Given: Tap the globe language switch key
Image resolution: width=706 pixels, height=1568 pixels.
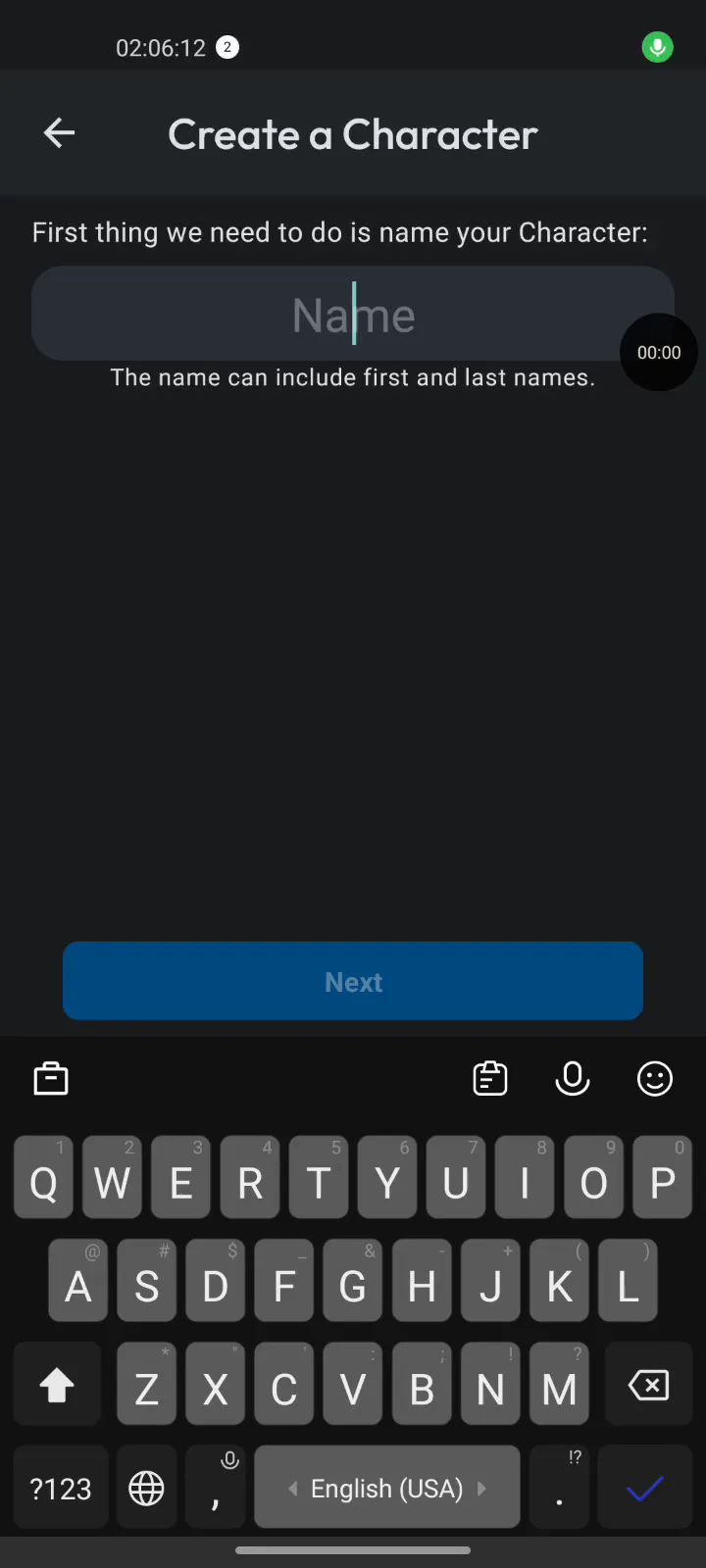Looking at the screenshot, I should 146,1488.
